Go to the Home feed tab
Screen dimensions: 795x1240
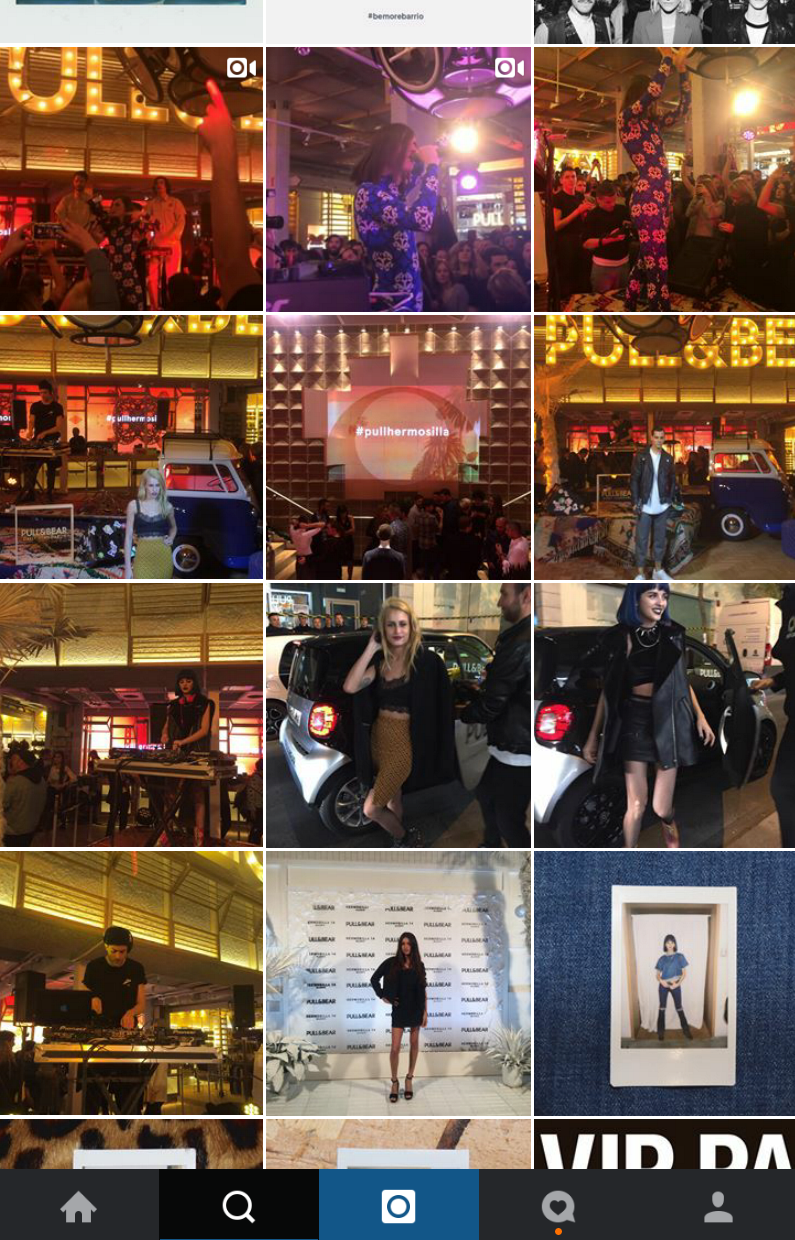point(79,1206)
